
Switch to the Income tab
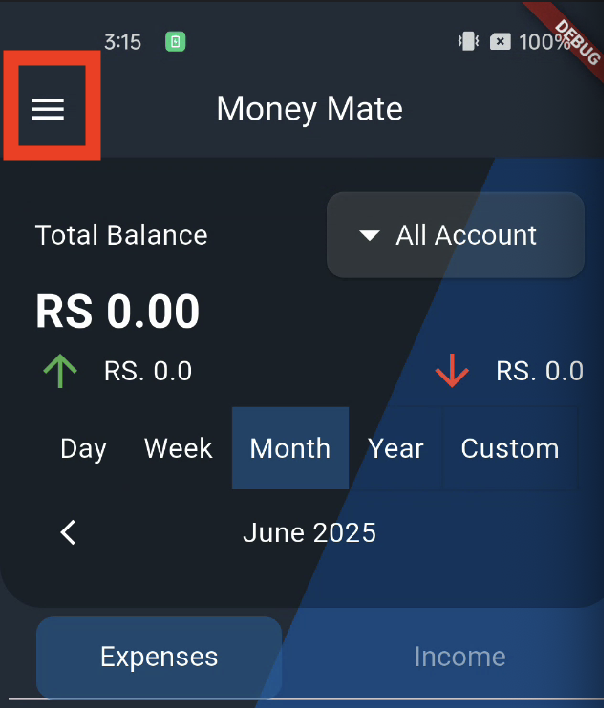pyautogui.click(x=459, y=657)
